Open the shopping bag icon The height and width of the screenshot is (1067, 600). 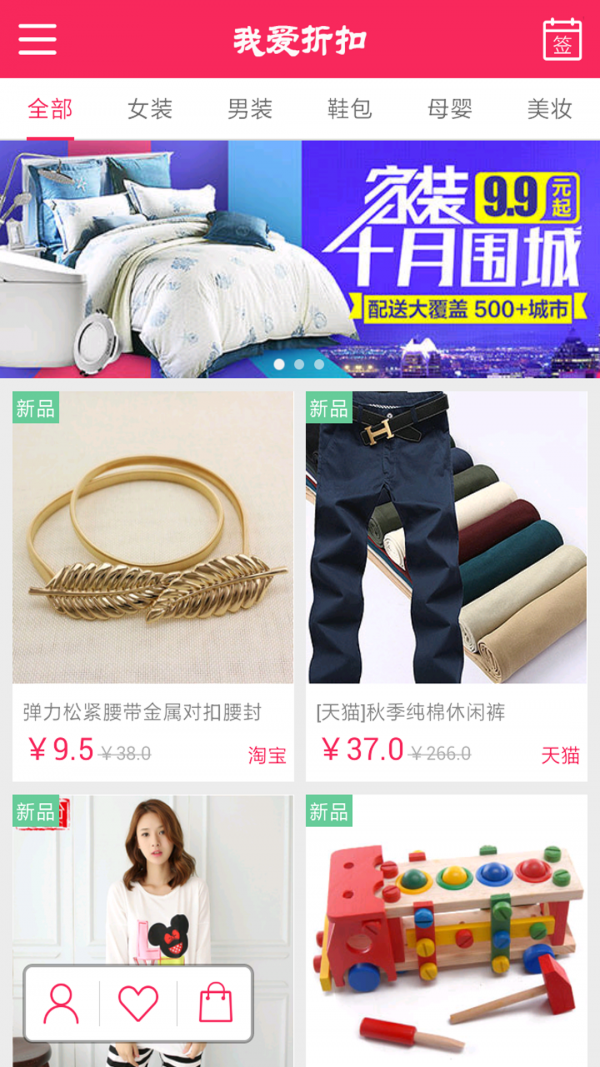[x=215, y=1003]
